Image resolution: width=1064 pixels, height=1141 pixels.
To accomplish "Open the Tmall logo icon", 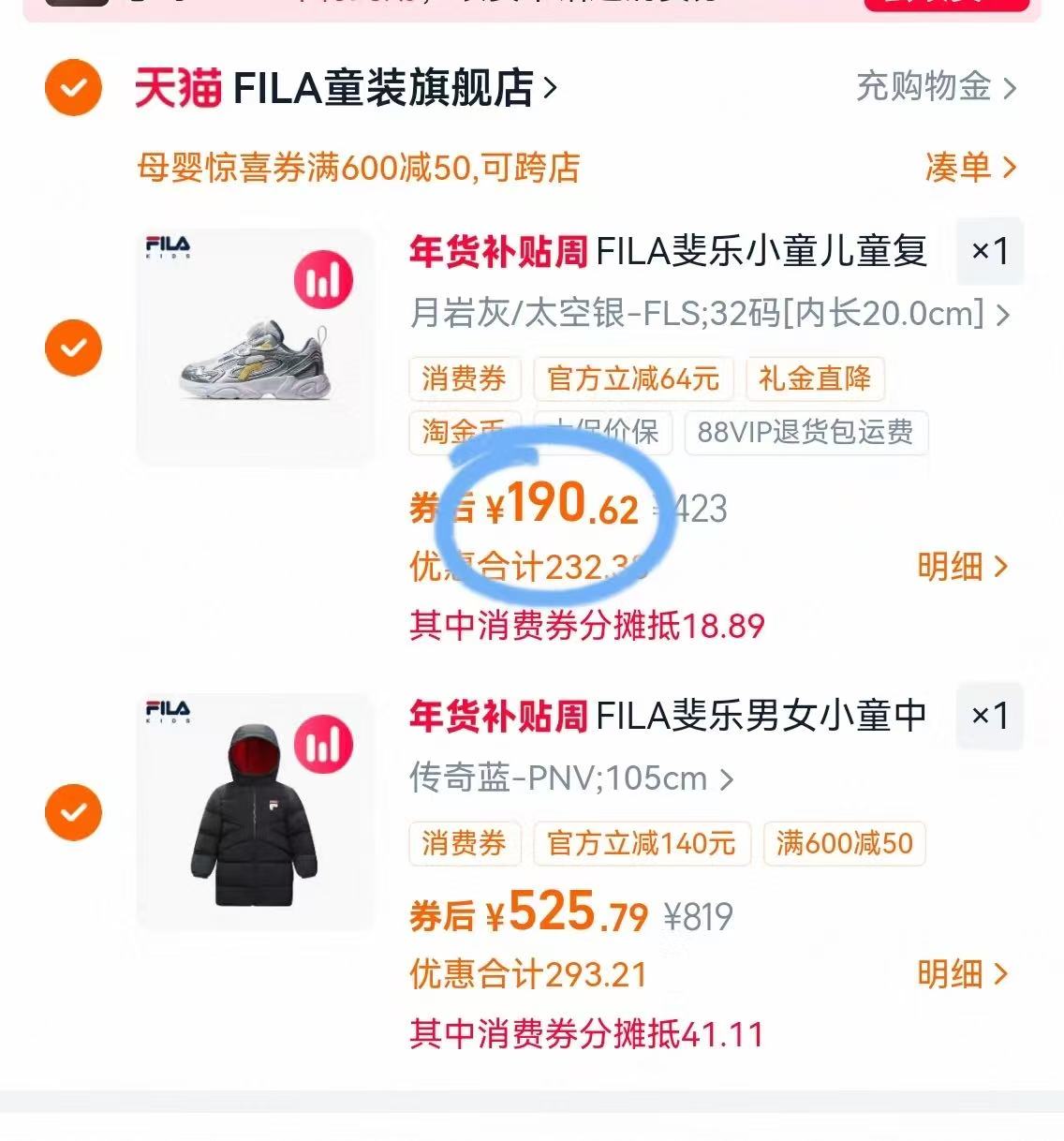I will (179, 88).
